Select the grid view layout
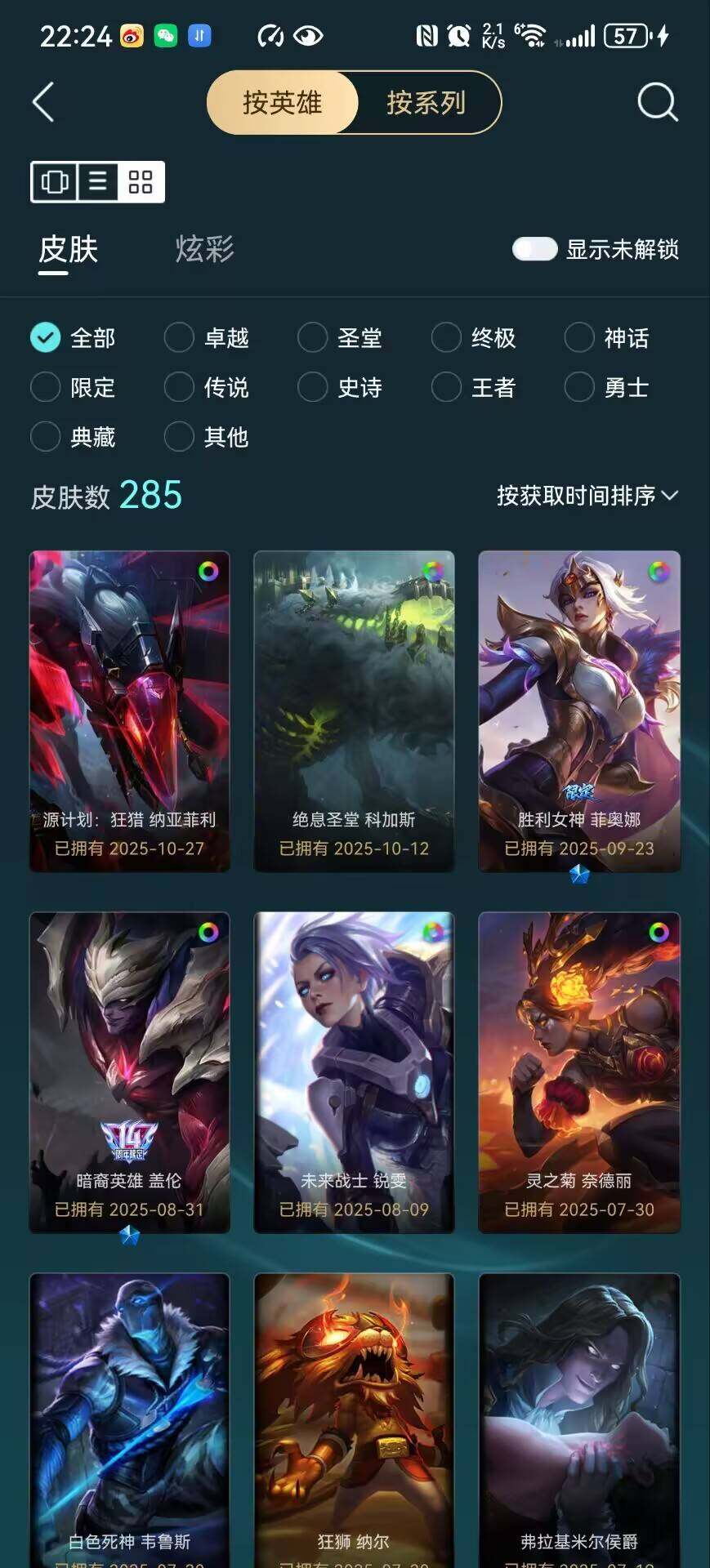This screenshot has width=710, height=1568. coord(141,181)
